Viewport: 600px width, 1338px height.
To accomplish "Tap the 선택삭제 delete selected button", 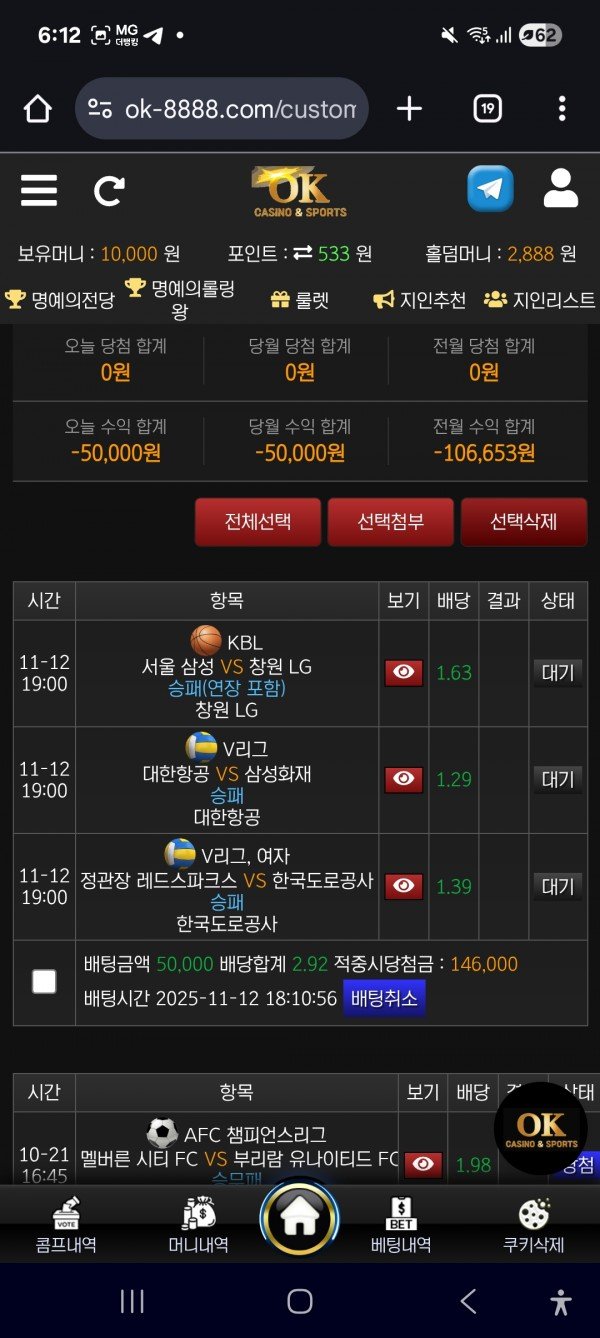I will click(x=524, y=522).
